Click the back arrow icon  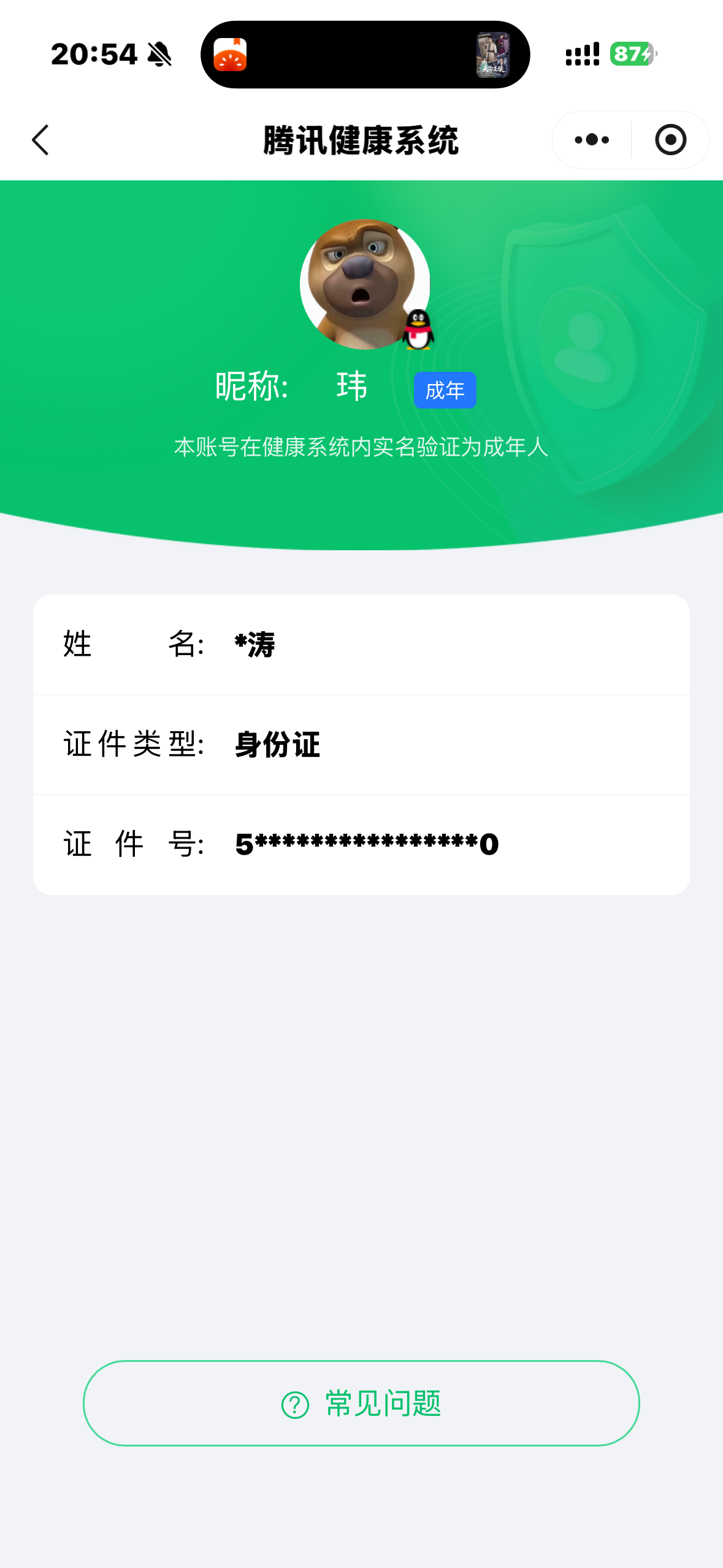pos(40,140)
